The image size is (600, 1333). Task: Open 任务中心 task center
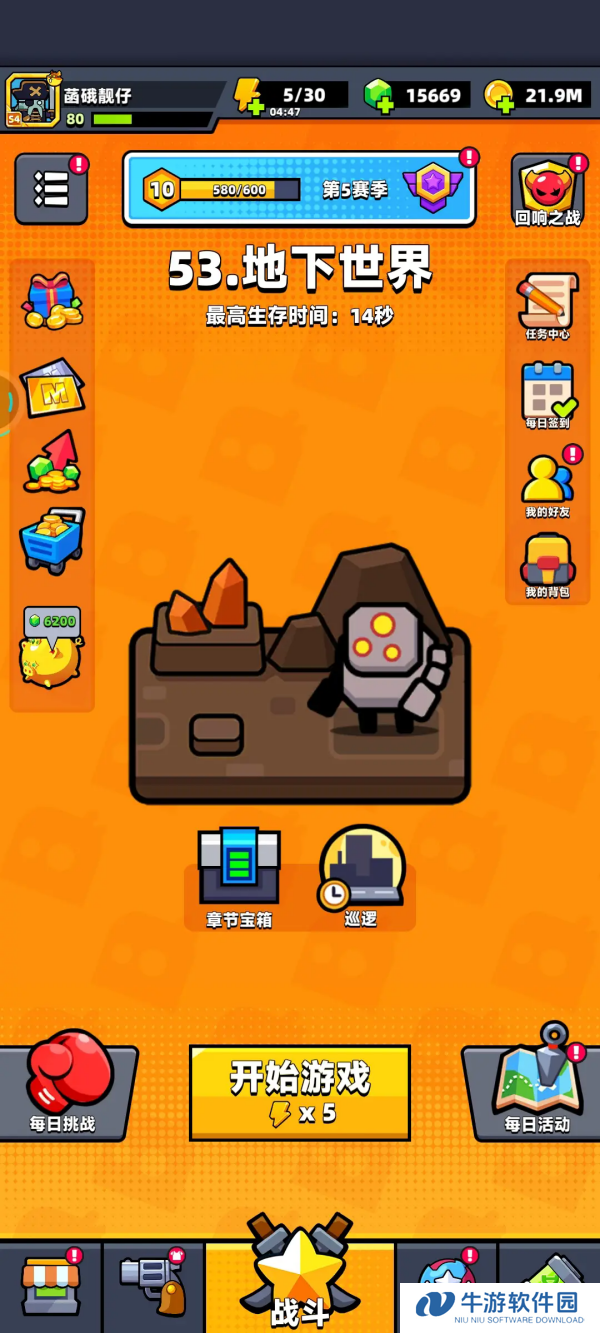pos(547,307)
